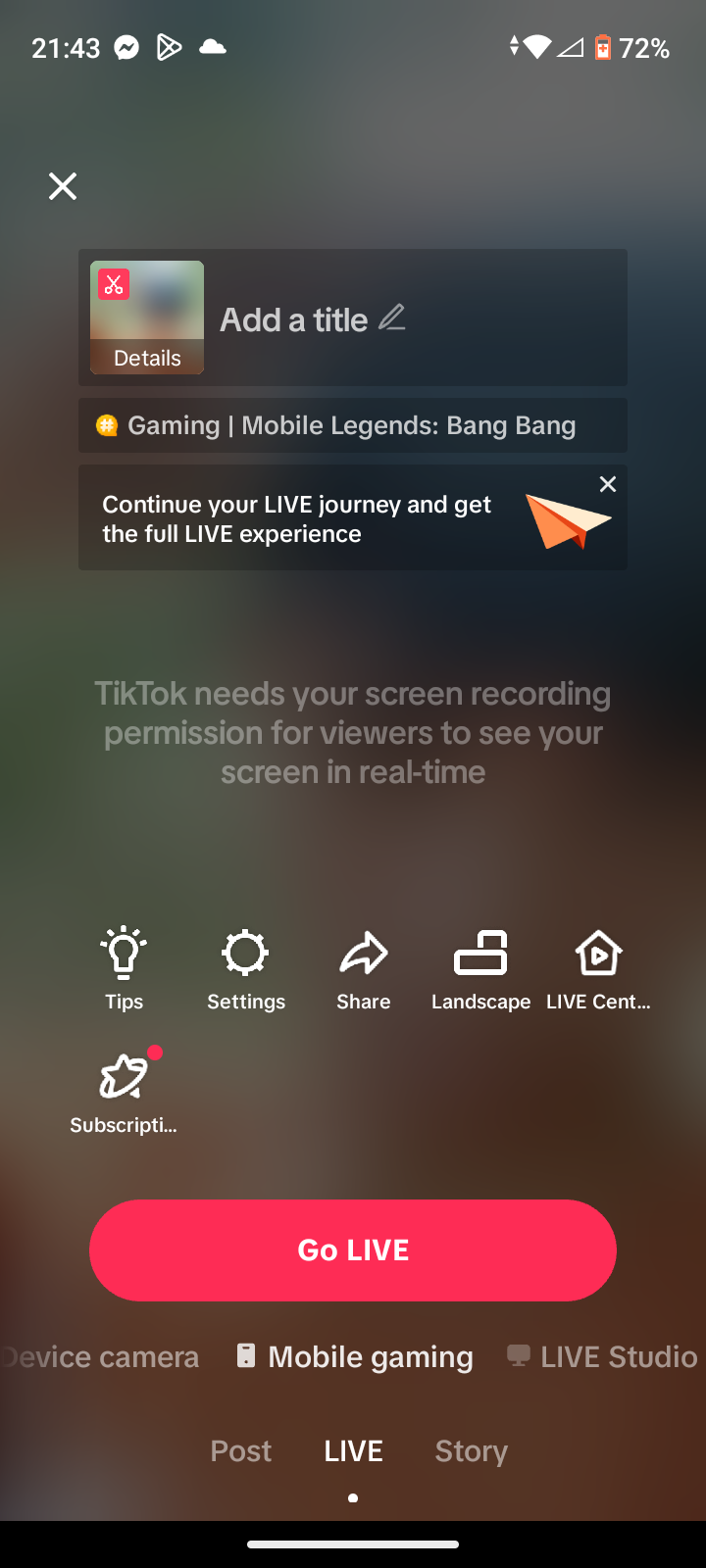This screenshot has height=1568, width=706.
Task: Open LIVE Settings
Action: [245, 968]
